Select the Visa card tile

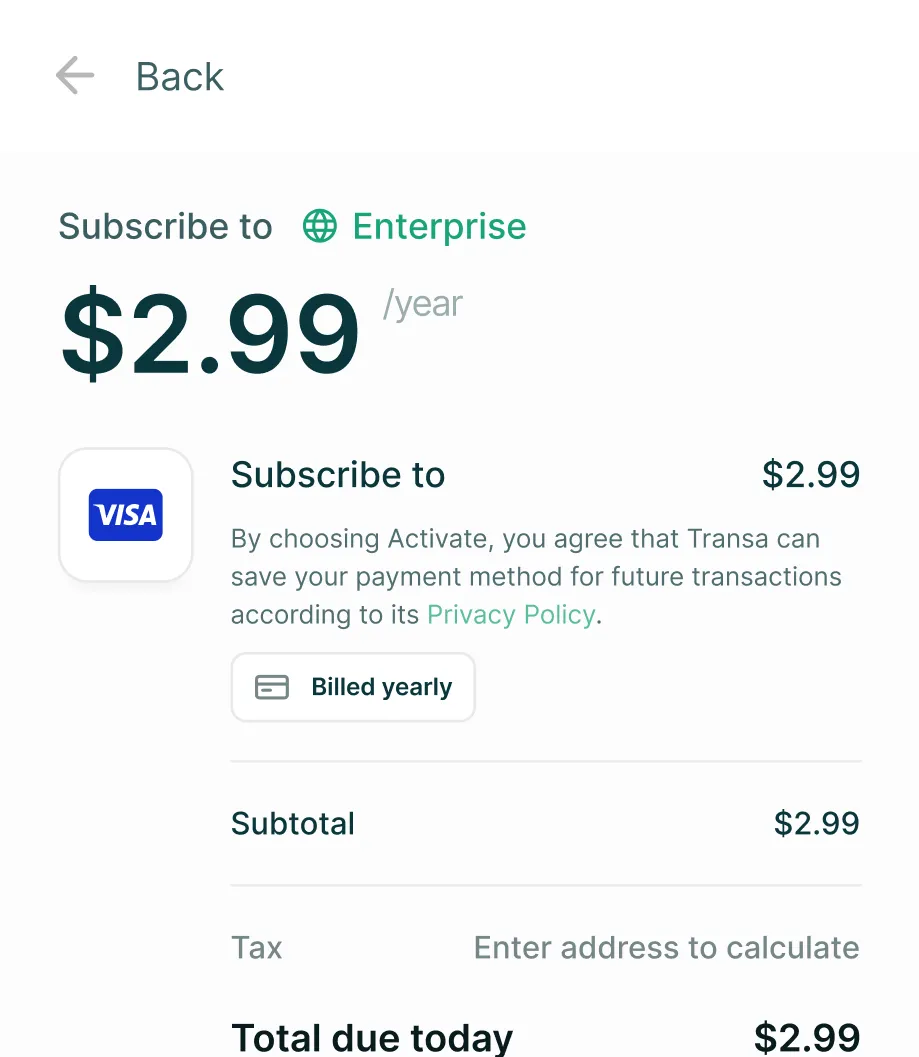(126, 514)
